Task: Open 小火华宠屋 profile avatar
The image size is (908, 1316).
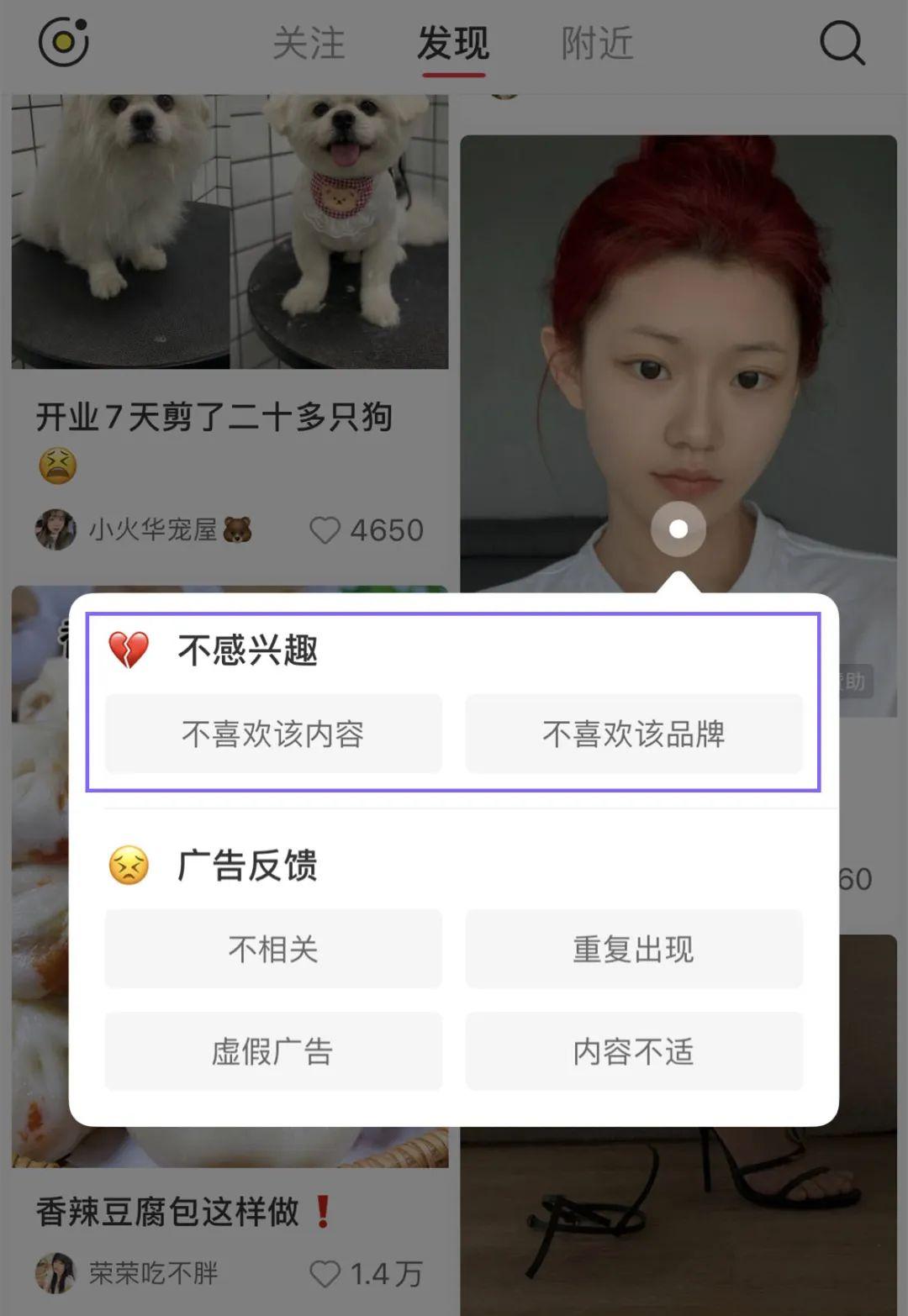Action: click(55, 530)
